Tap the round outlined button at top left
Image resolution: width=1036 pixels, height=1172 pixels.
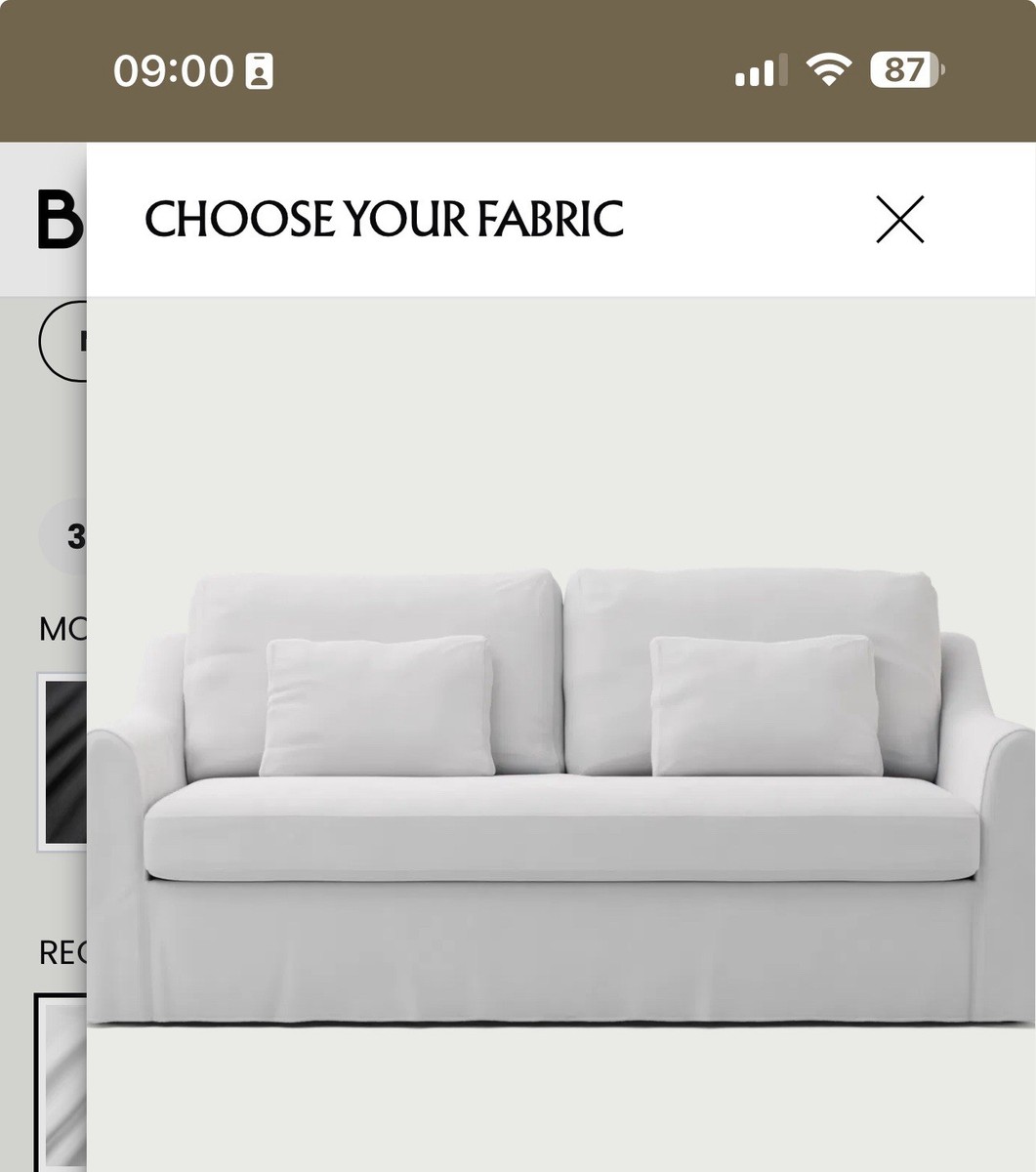coord(68,342)
